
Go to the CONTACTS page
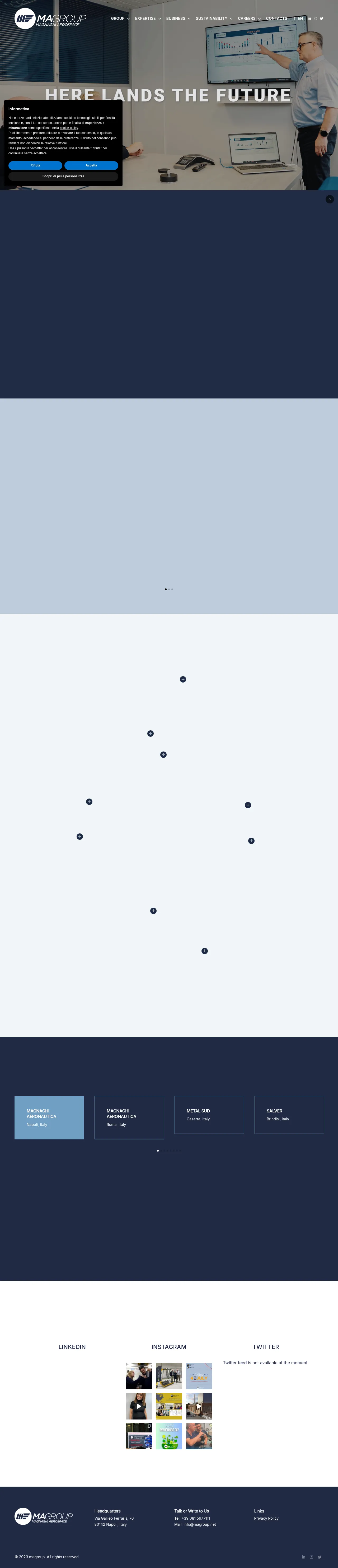(276, 18)
